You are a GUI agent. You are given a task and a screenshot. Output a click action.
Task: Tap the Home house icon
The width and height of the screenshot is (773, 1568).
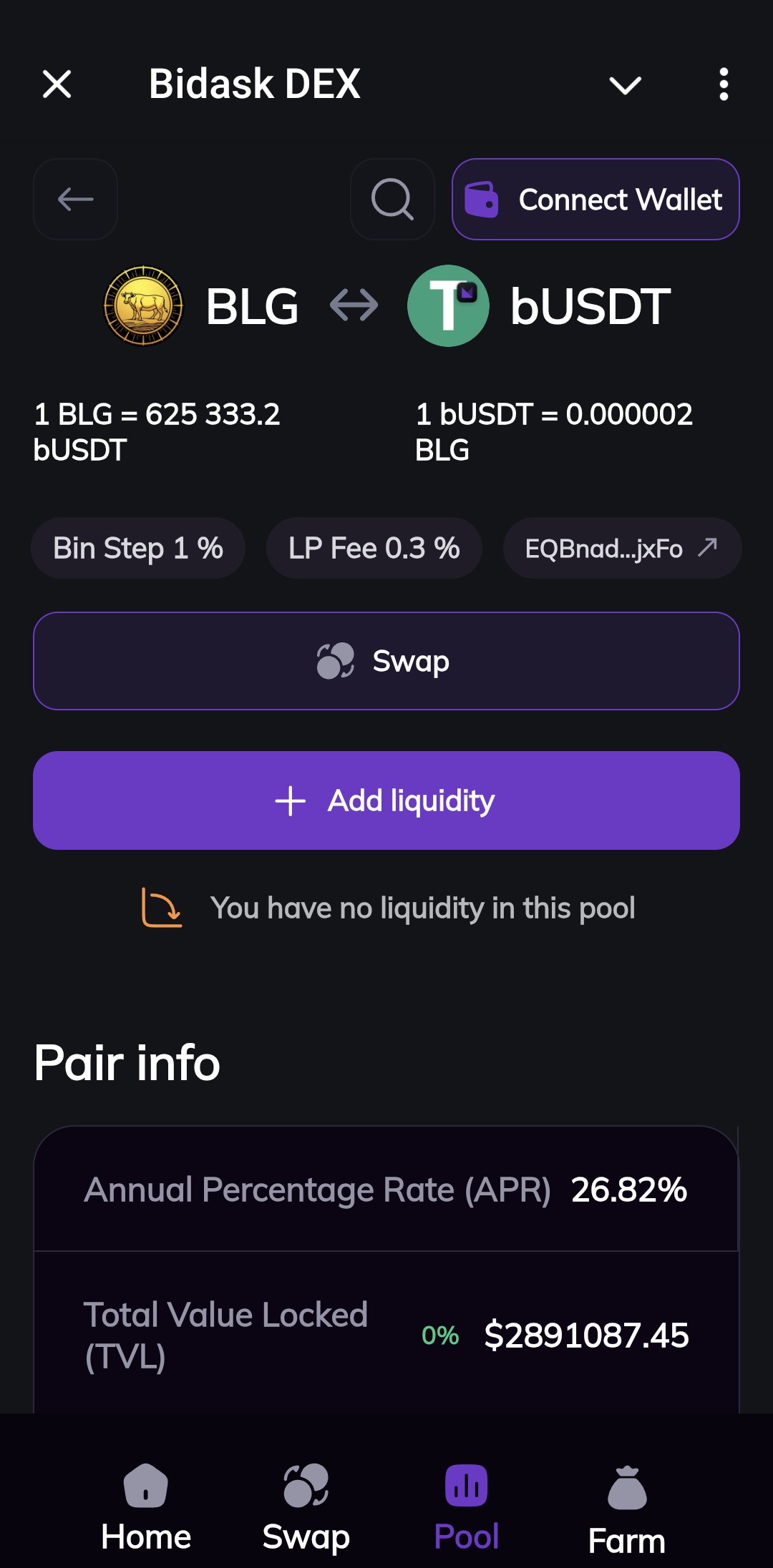click(x=145, y=1486)
